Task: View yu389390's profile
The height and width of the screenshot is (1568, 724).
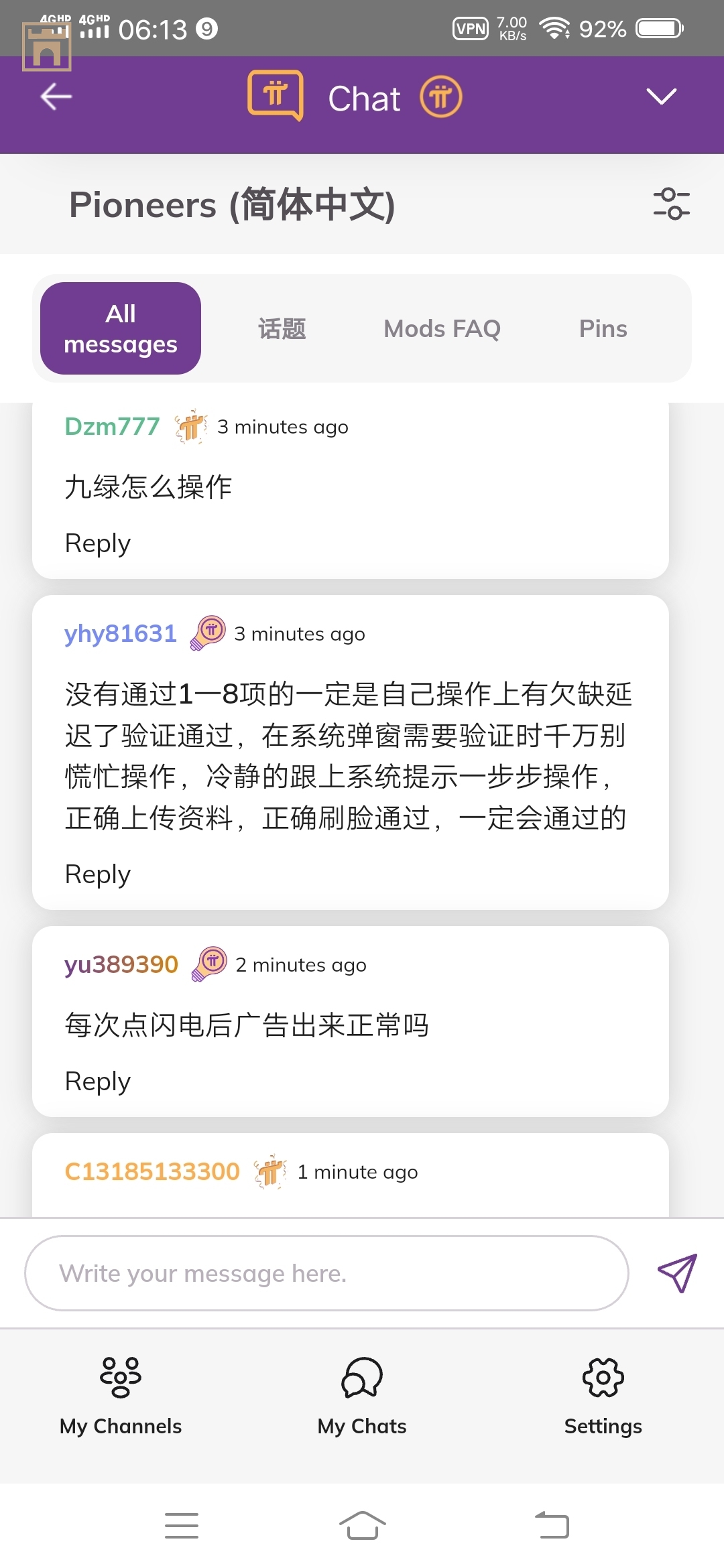Action: tap(121, 964)
